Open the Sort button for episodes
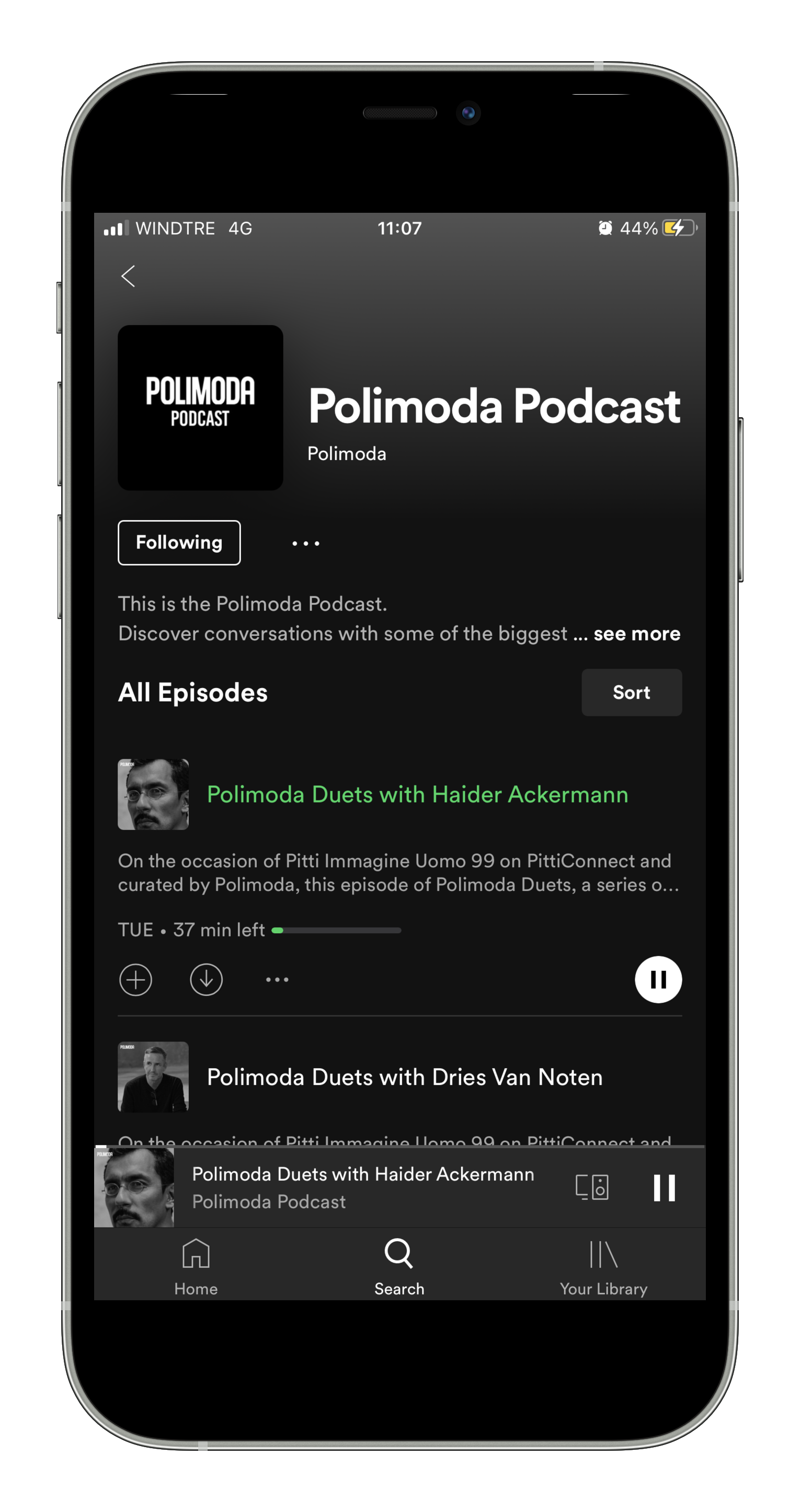The width and height of the screenshot is (800, 1512). tap(631, 693)
